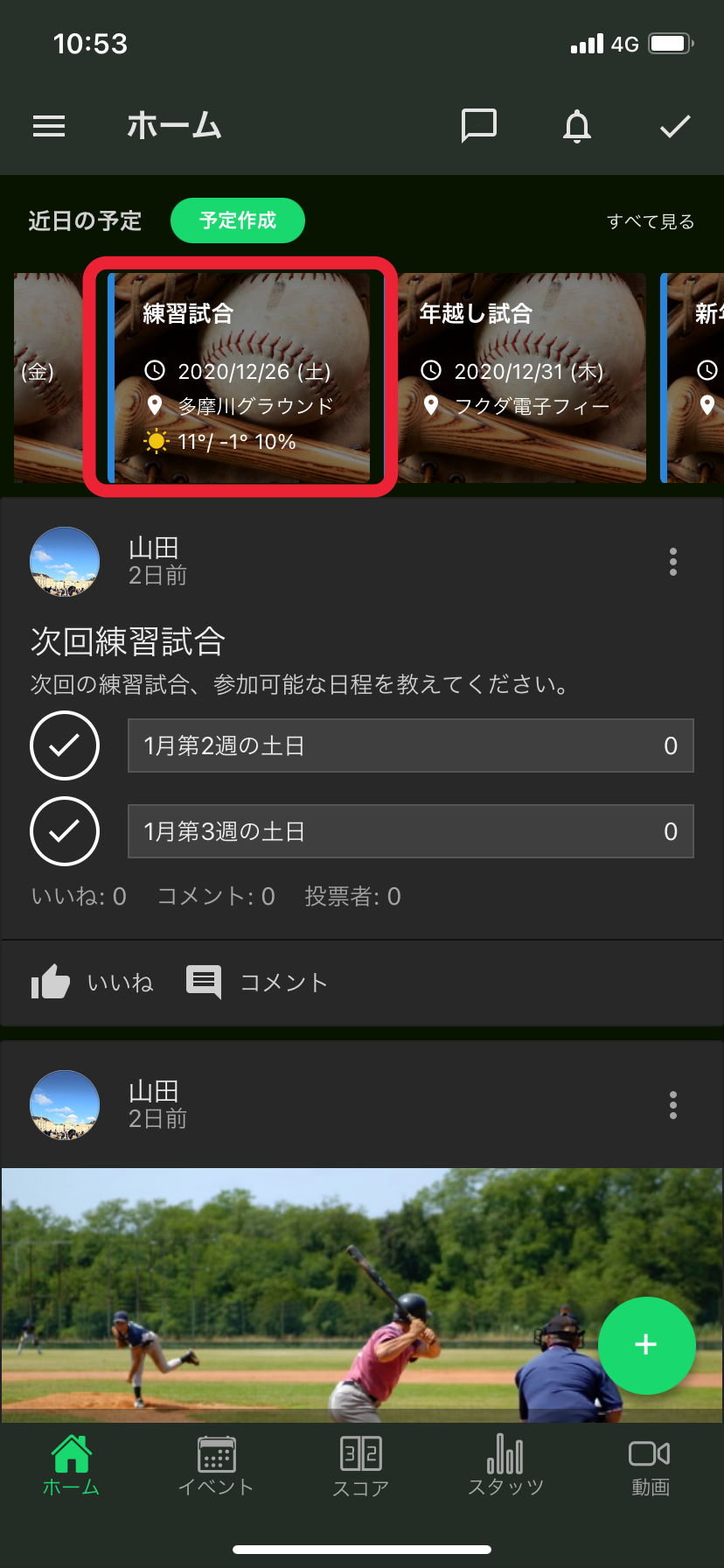
Task: Open the 練習試合 event card
Action: coord(240,377)
